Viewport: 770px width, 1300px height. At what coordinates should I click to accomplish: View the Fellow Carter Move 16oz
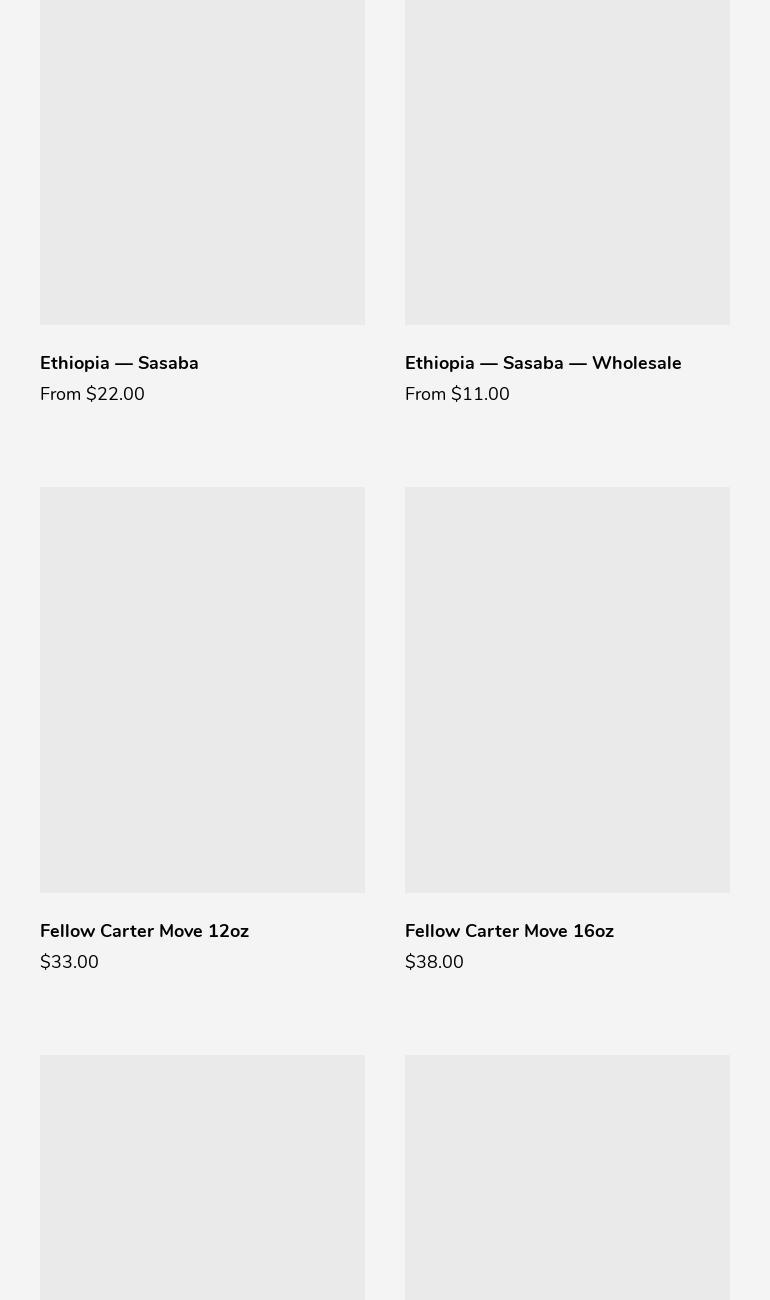pyautogui.click(x=509, y=931)
